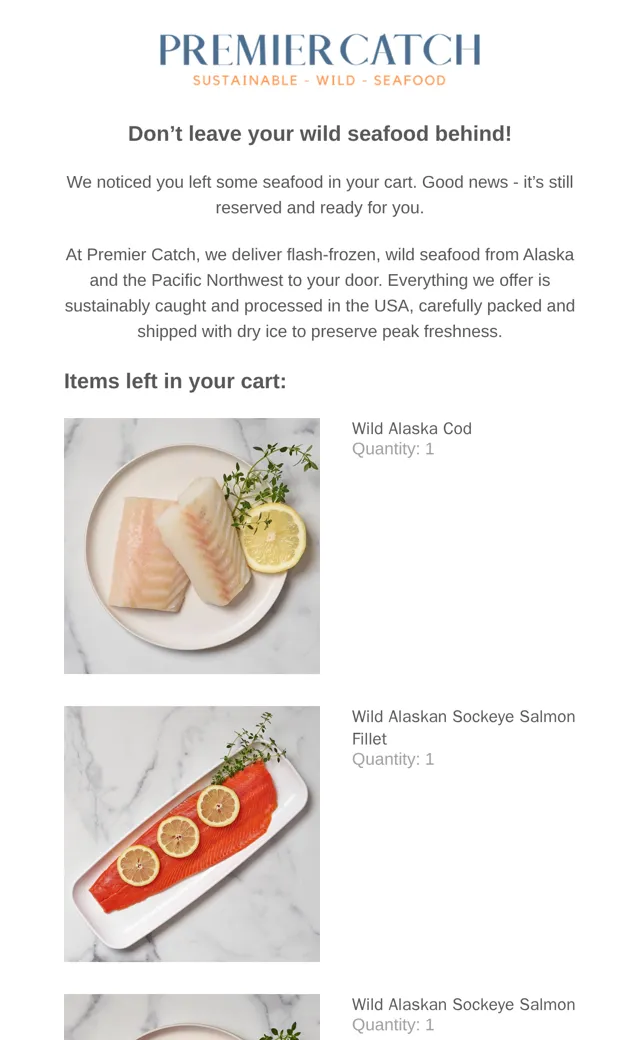Open the Wild Alaskan Sockeye Salmon Fillet image
This screenshot has height=1040, width=640.
(x=192, y=834)
